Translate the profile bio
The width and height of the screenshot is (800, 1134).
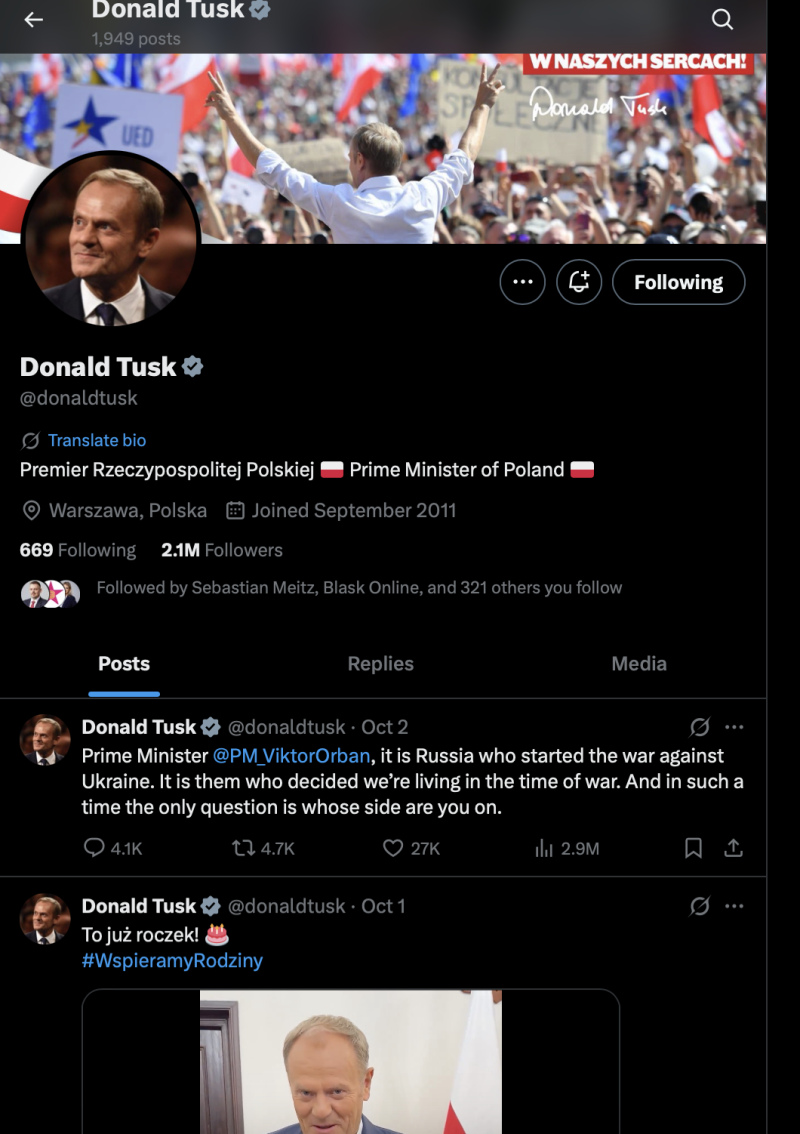[x=96, y=440]
